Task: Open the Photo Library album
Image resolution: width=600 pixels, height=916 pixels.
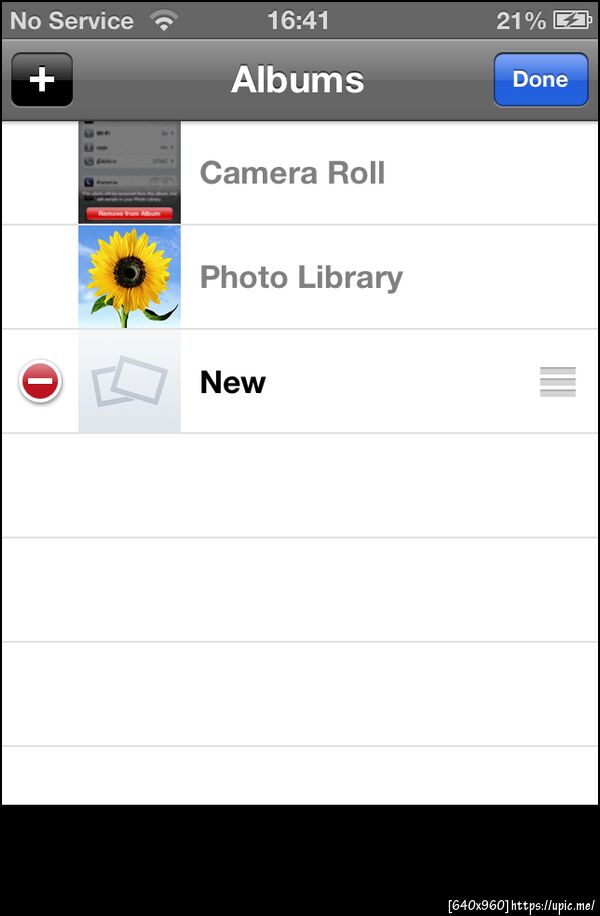Action: (301, 277)
